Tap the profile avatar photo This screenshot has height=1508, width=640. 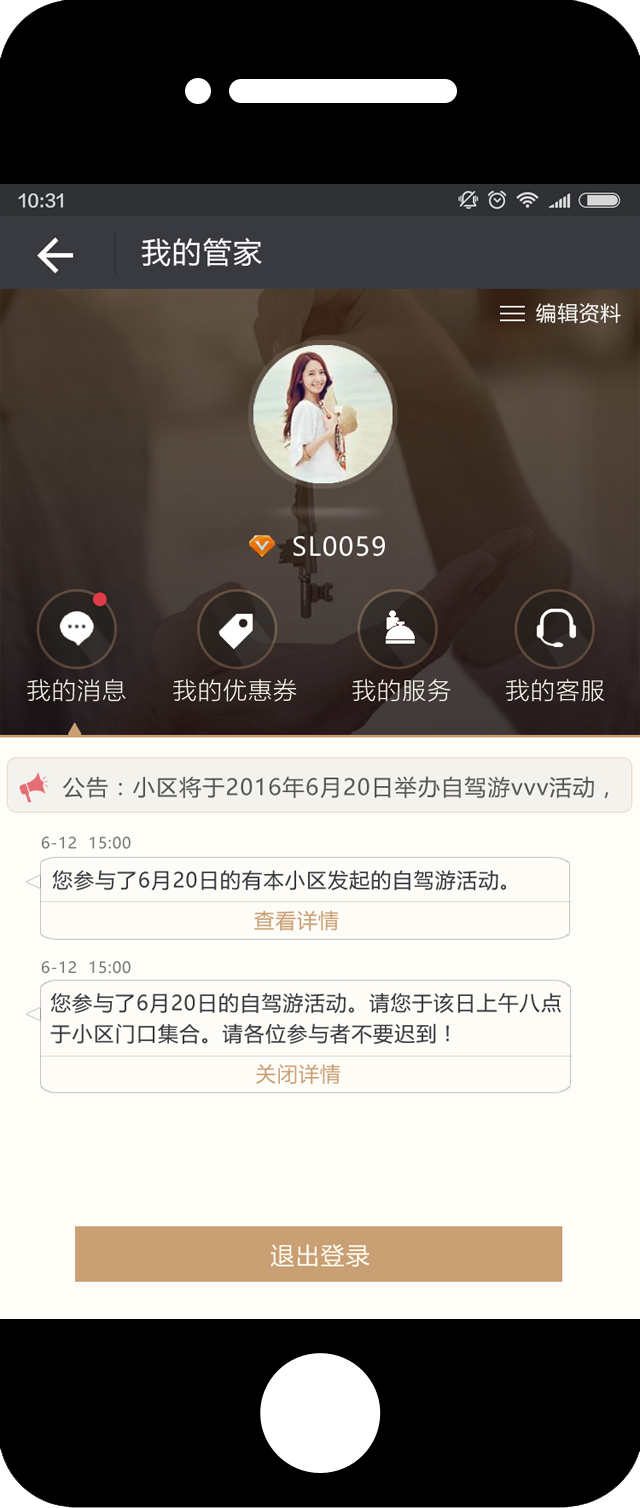pyautogui.click(x=322, y=413)
